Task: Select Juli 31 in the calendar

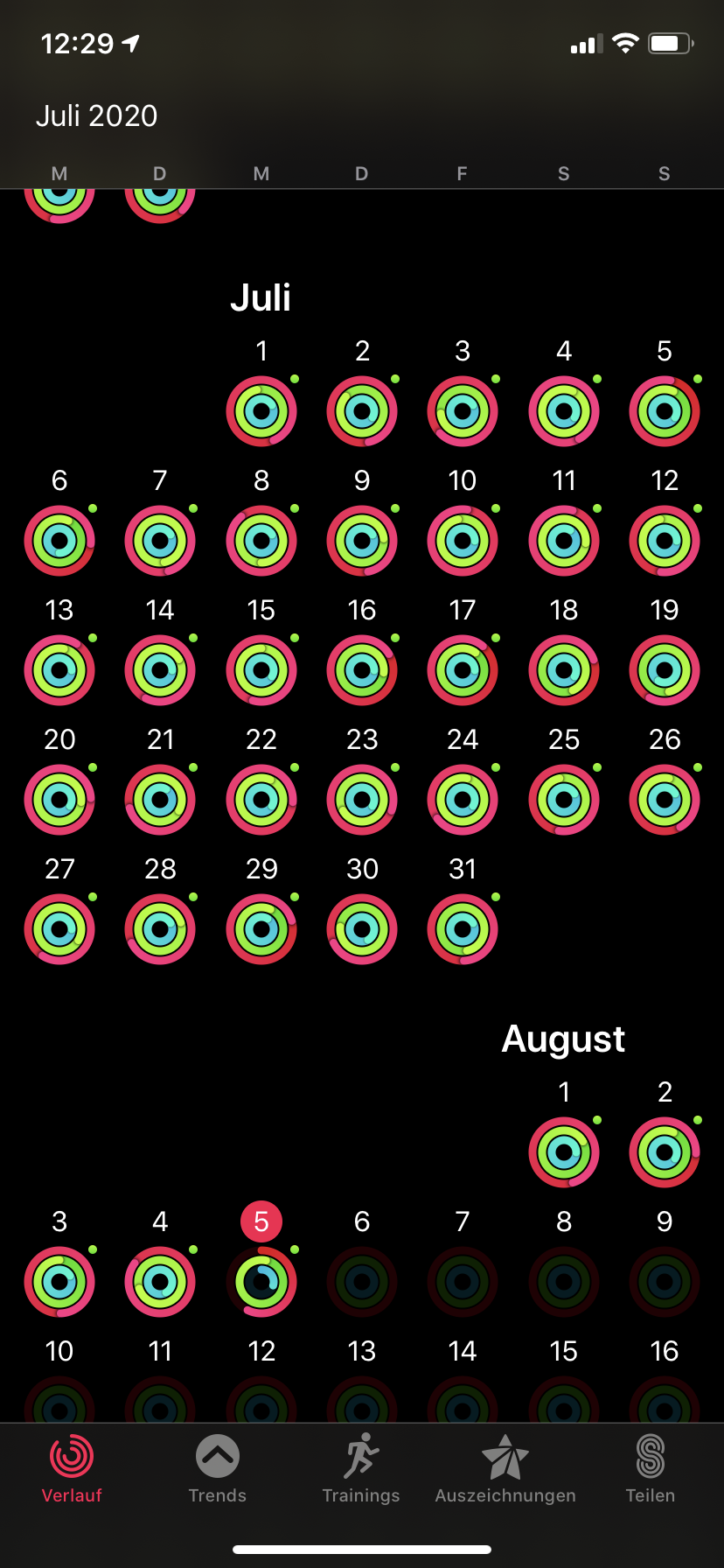Action: (463, 928)
